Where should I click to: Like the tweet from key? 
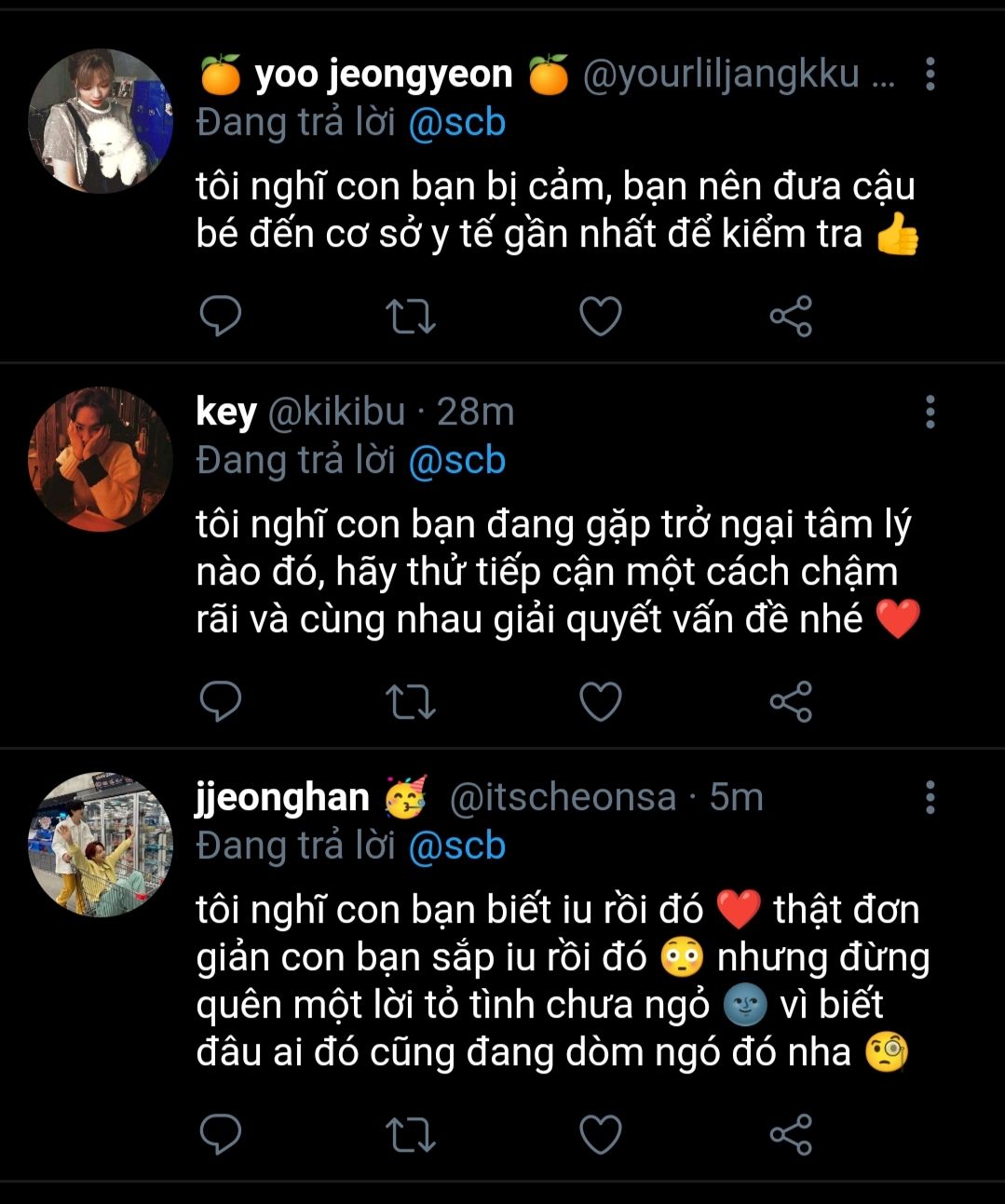601,701
